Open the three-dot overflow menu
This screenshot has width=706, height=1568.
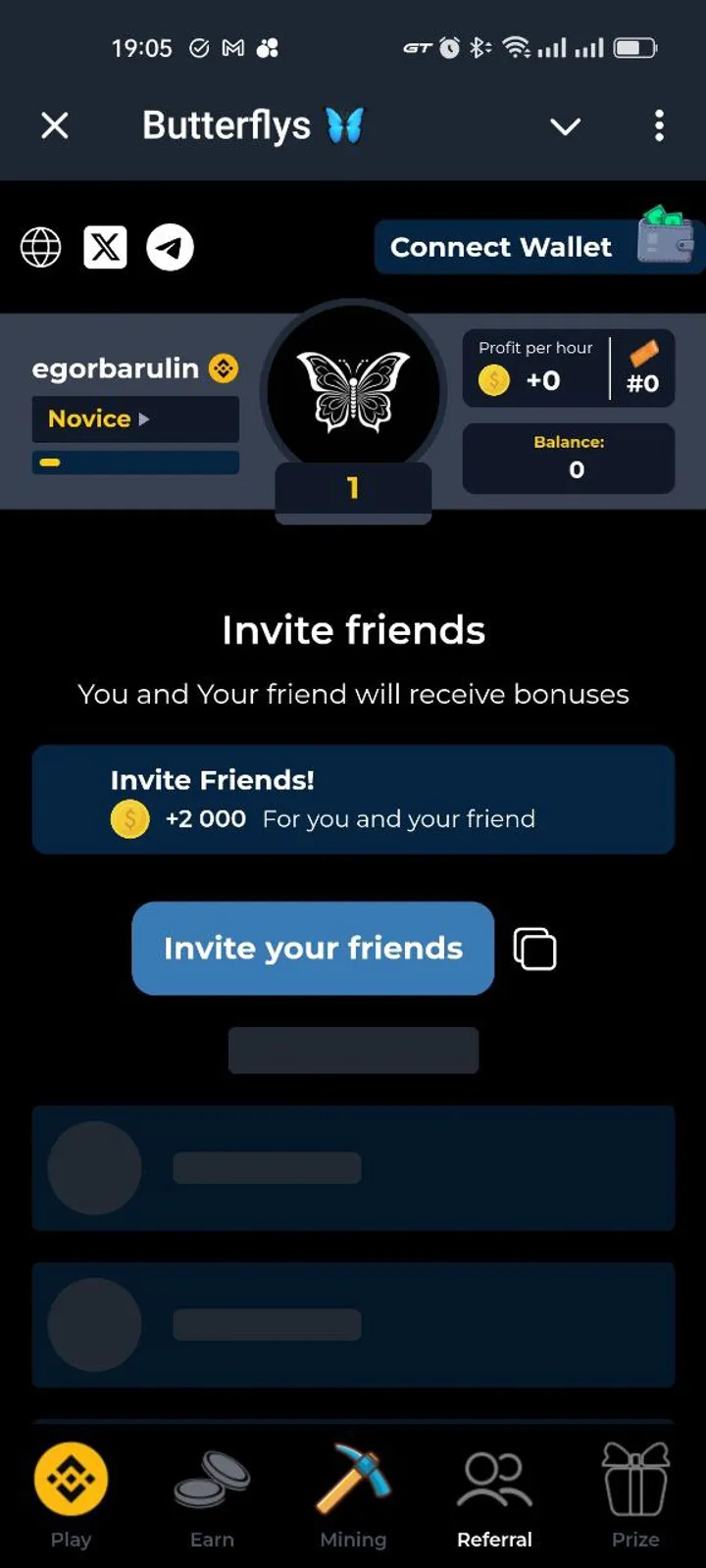coord(659,125)
